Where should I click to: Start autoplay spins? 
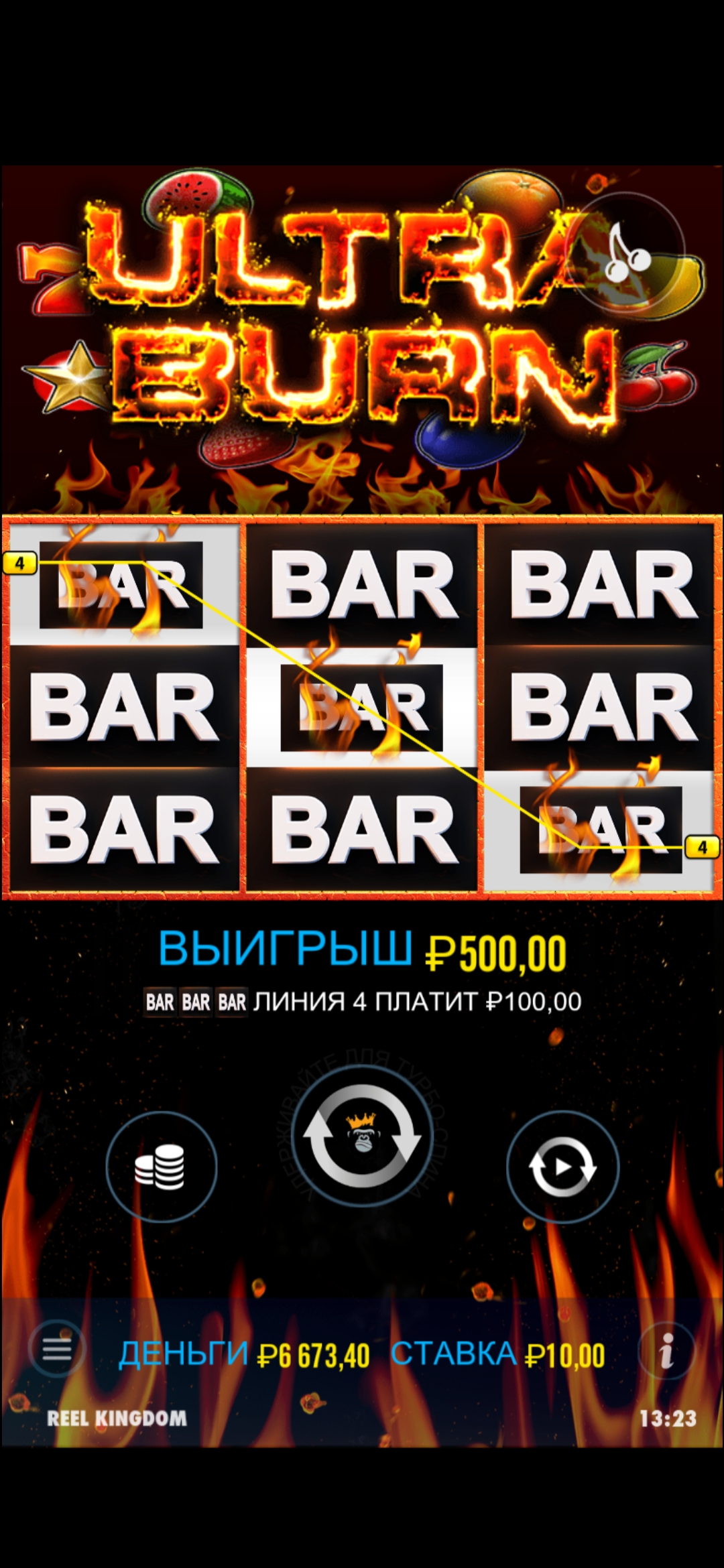click(x=562, y=1167)
